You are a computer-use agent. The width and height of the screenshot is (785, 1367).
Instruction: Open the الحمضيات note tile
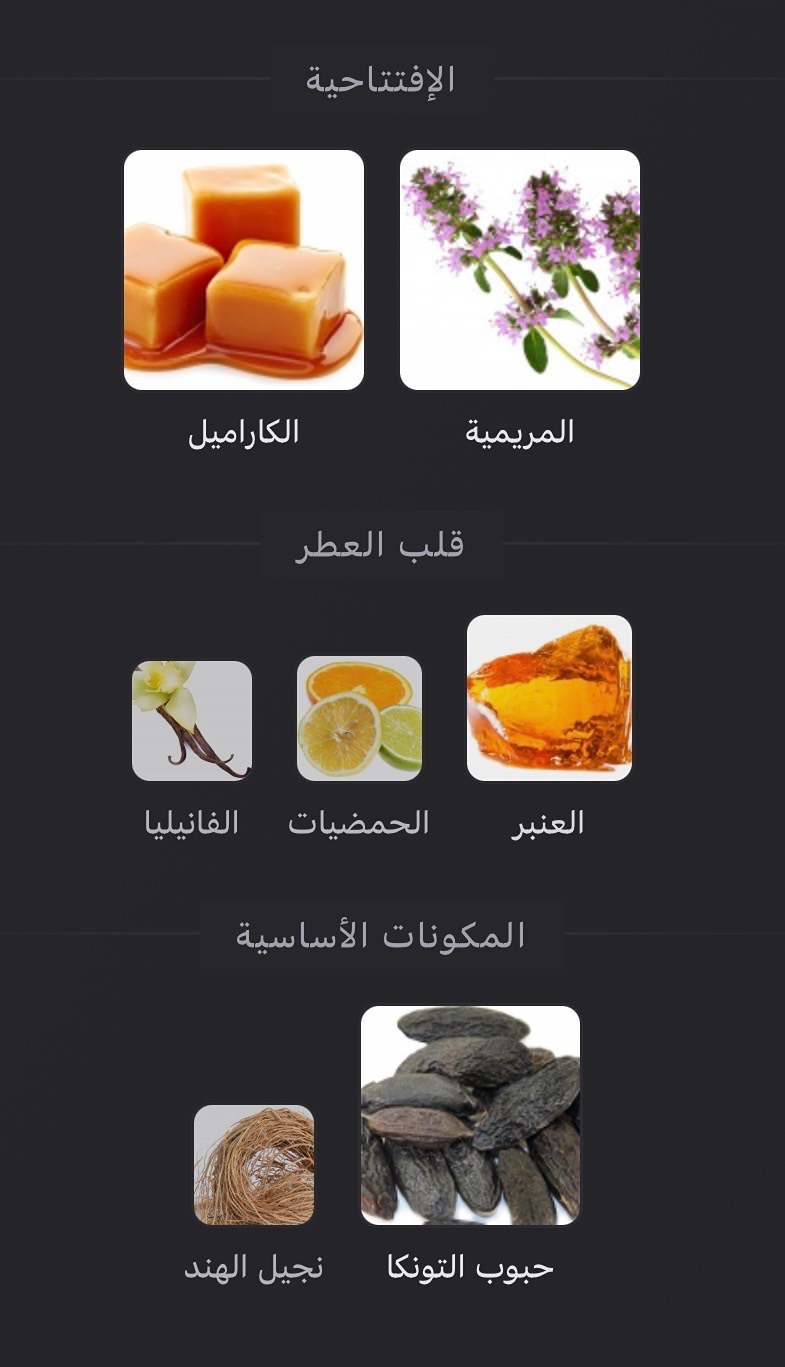pyautogui.click(x=359, y=718)
